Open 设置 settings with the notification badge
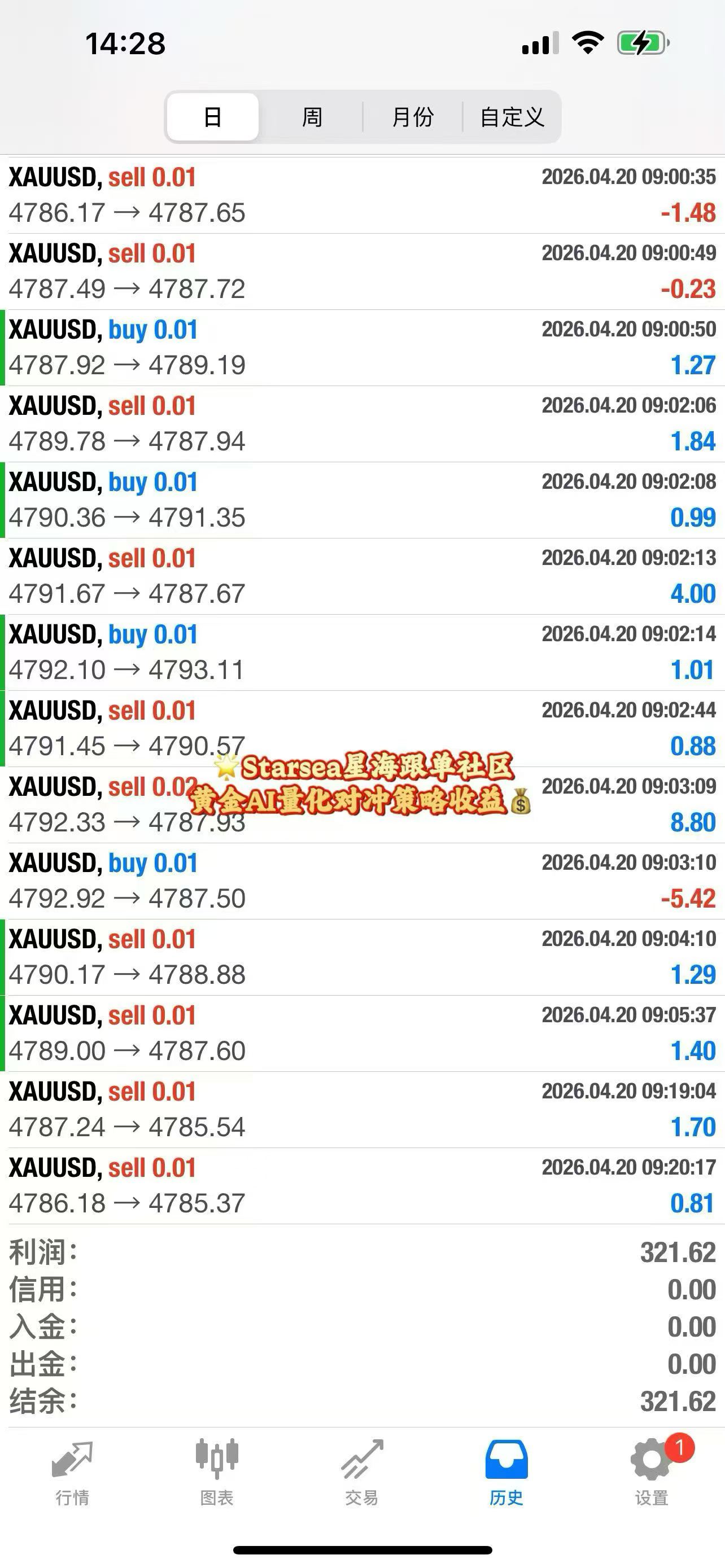 (652, 1472)
